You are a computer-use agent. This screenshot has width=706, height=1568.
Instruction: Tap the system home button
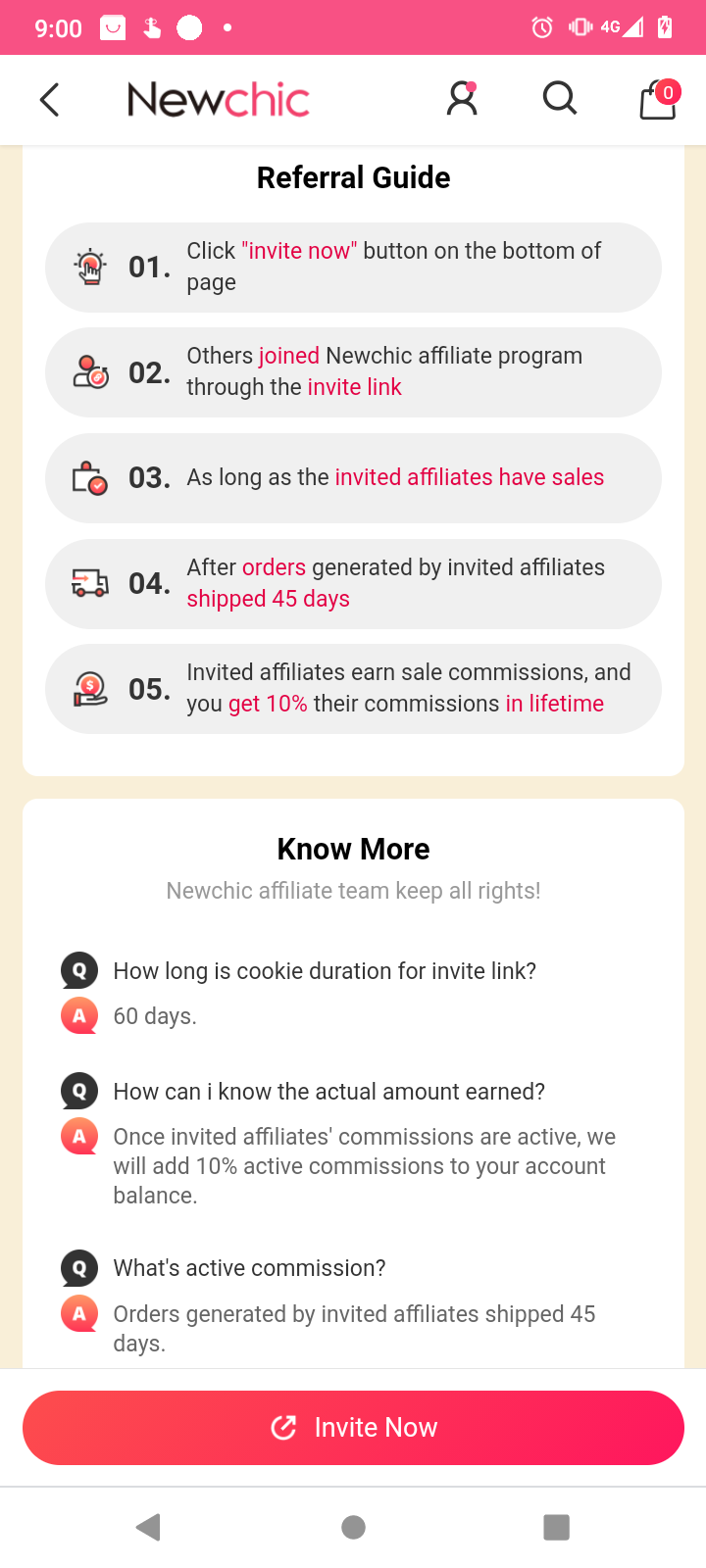pos(353,1527)
